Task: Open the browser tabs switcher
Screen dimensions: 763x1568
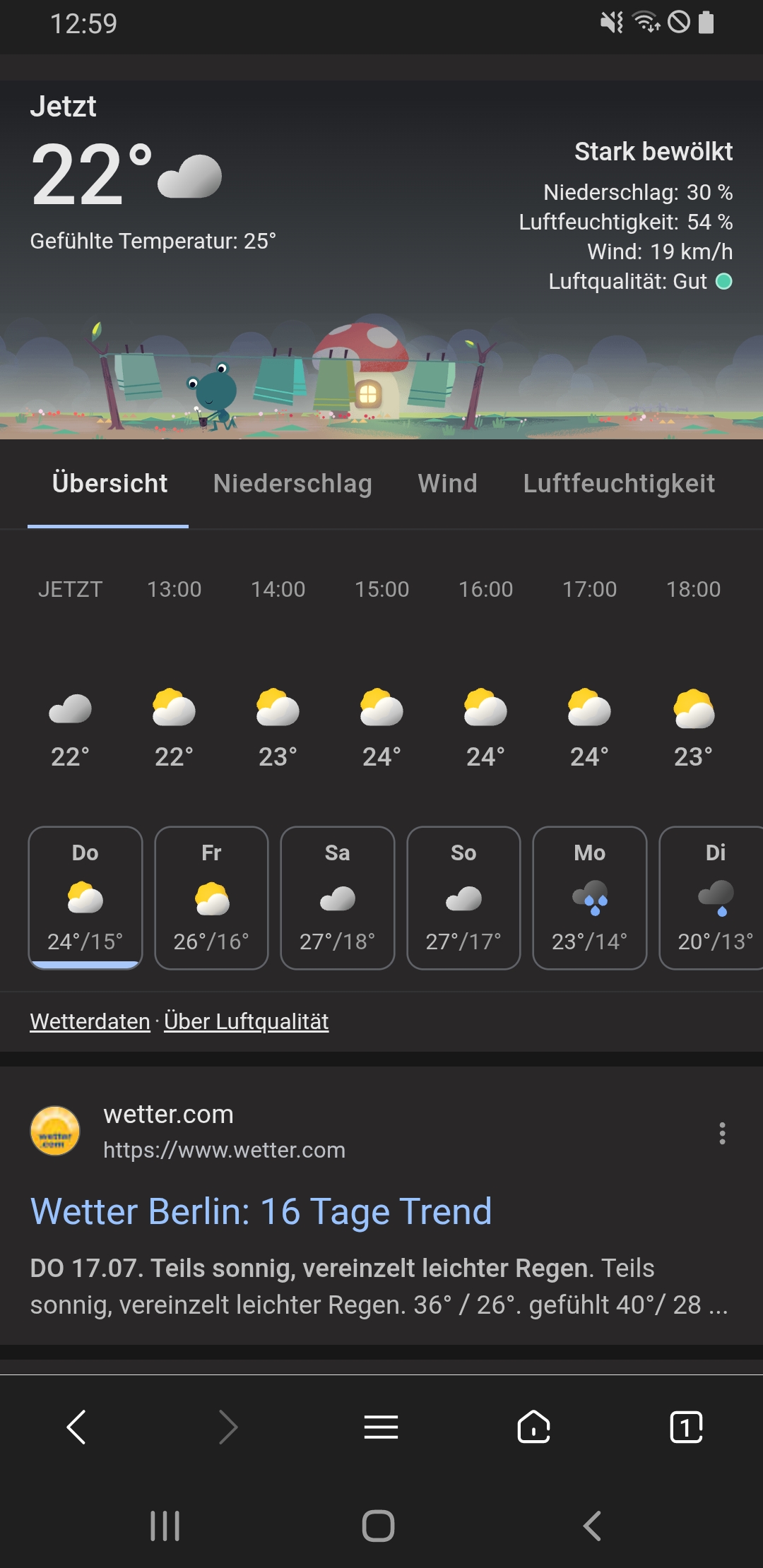Action: (x=686, y=1427)
